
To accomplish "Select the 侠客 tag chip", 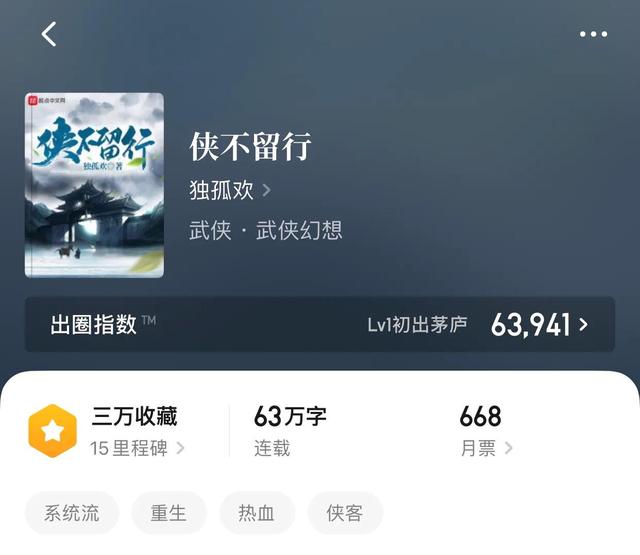I will (345, 513).
